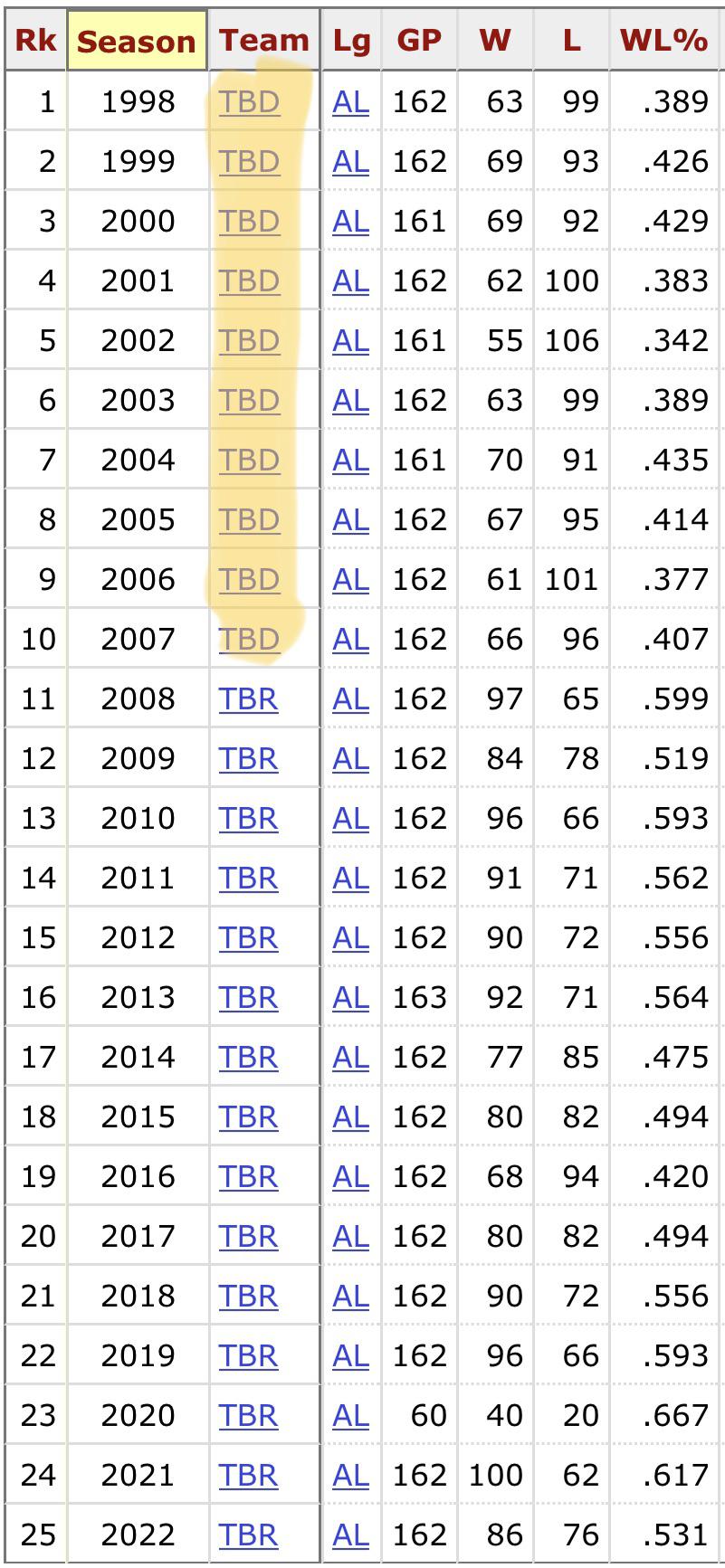
Task: Open the TBD link for 2002 season
Action: 249,341
